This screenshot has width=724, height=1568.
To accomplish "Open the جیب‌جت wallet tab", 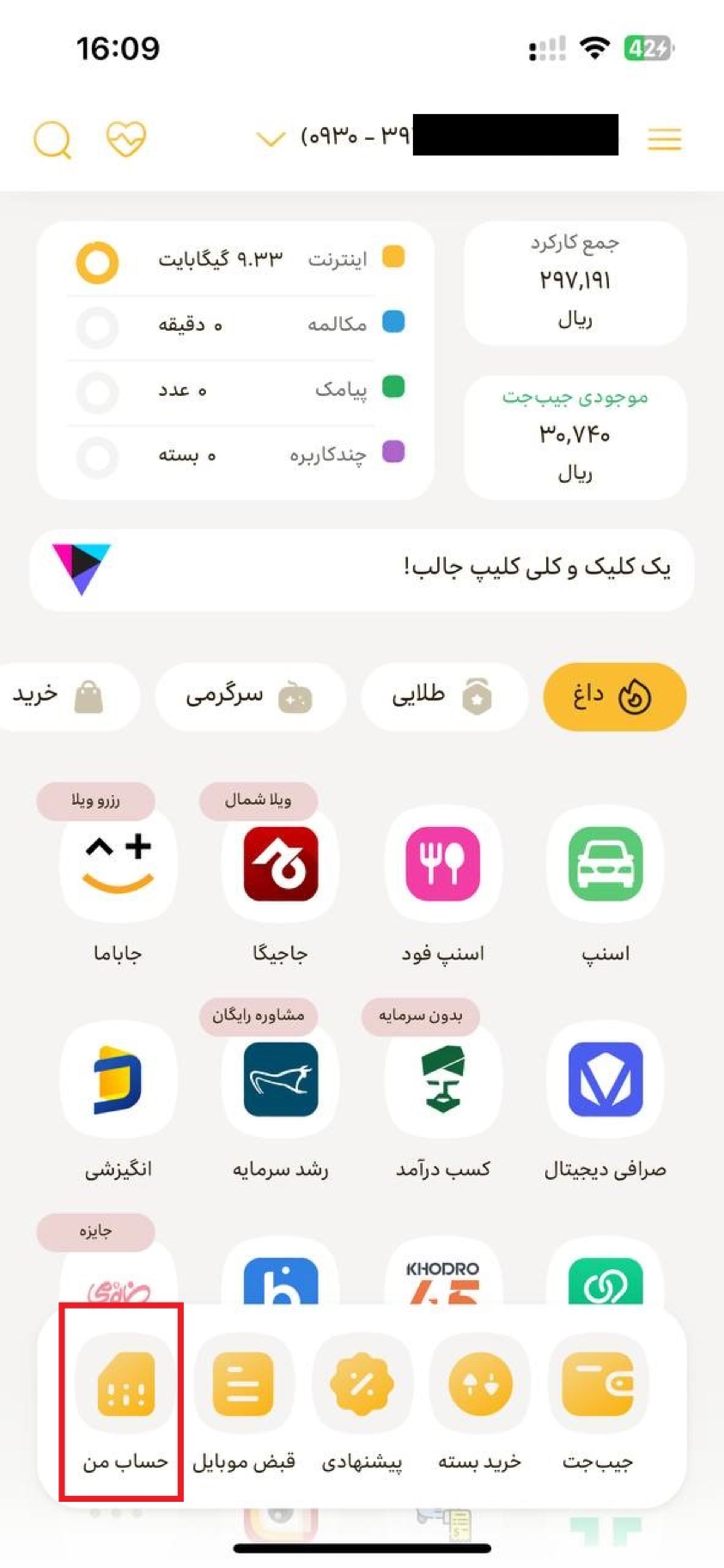I will pos(597,1400).
